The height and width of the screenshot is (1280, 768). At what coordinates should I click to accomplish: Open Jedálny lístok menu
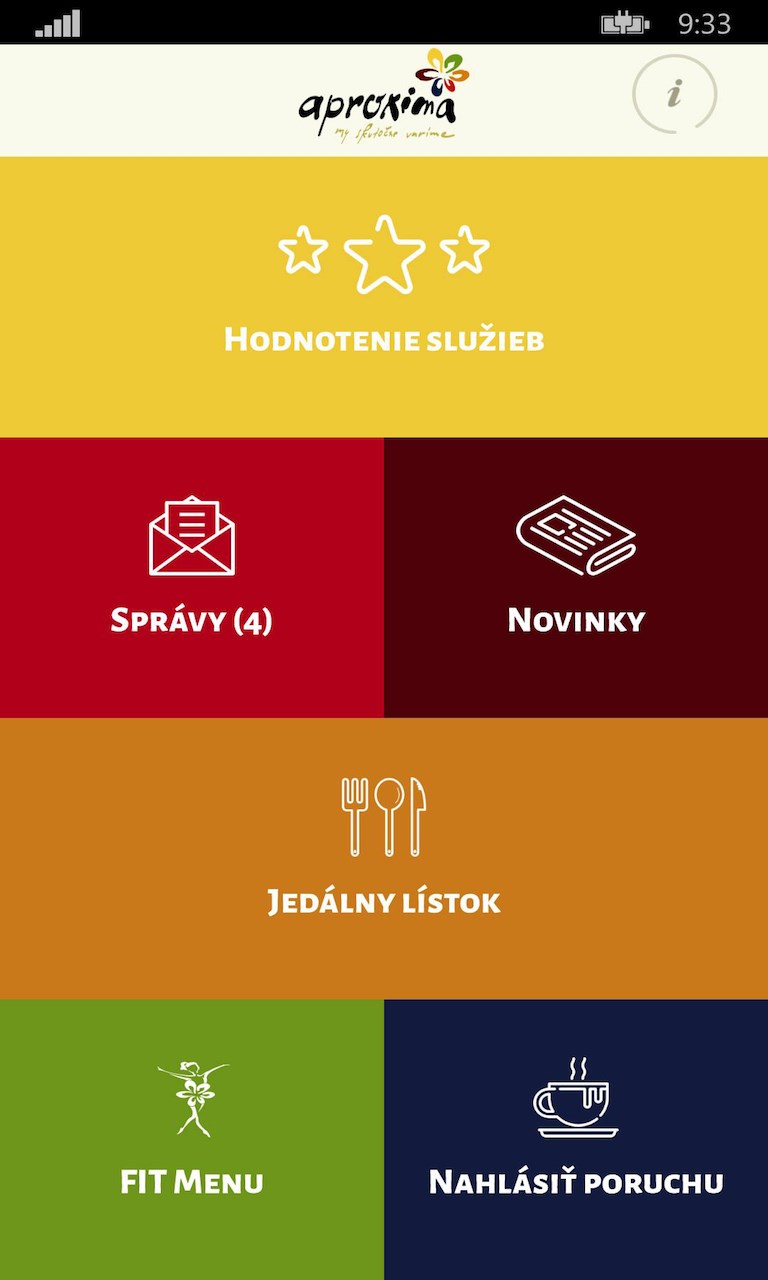(x=384, y=858)
